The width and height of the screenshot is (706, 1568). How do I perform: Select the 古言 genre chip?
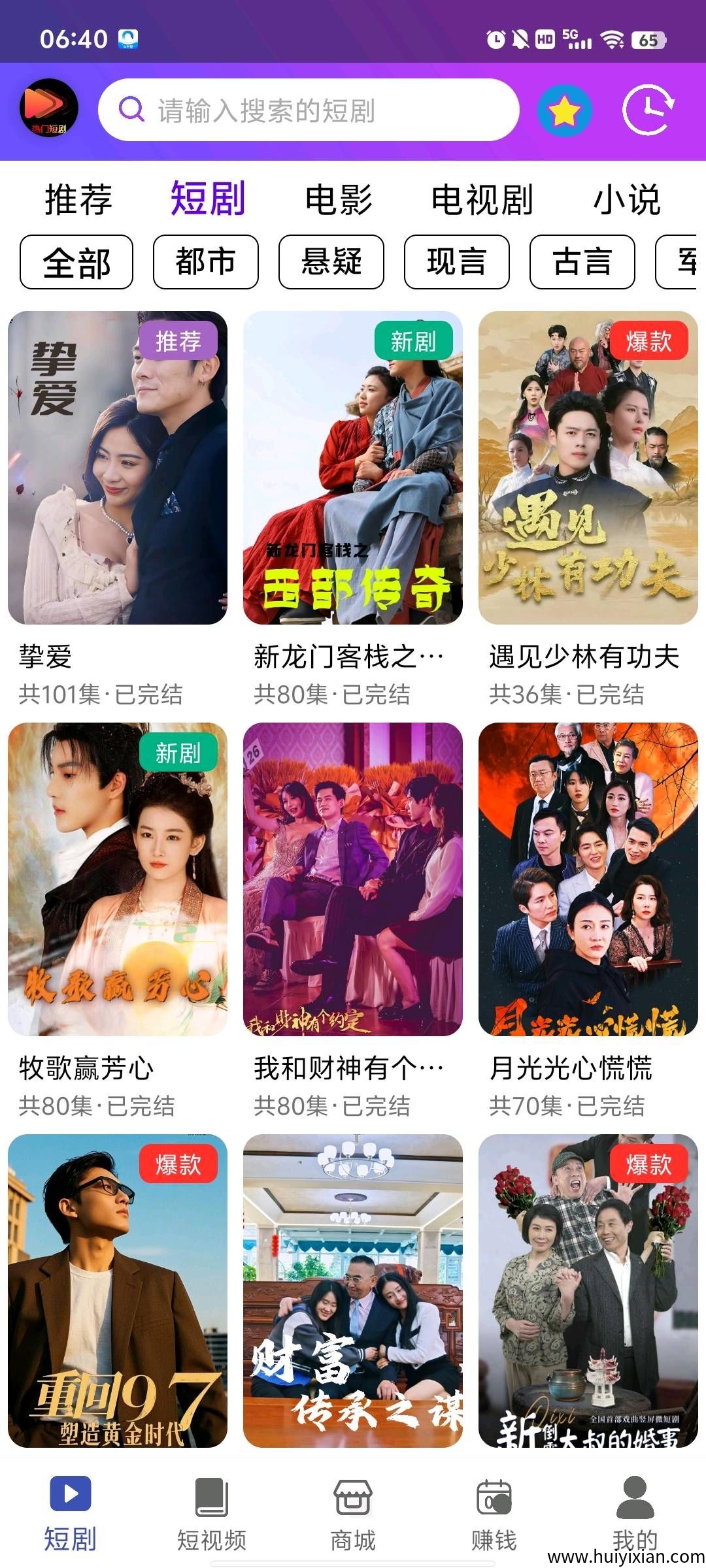click(x=582, y=263)
